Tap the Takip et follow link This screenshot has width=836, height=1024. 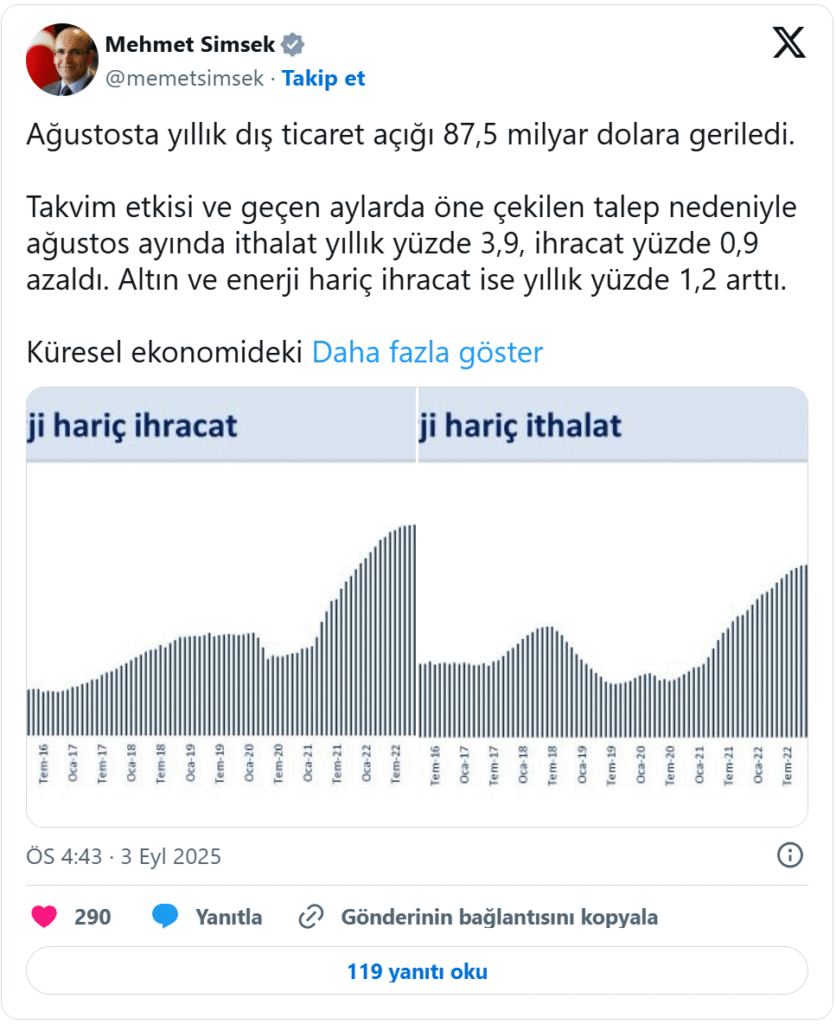tap(324, 78)
